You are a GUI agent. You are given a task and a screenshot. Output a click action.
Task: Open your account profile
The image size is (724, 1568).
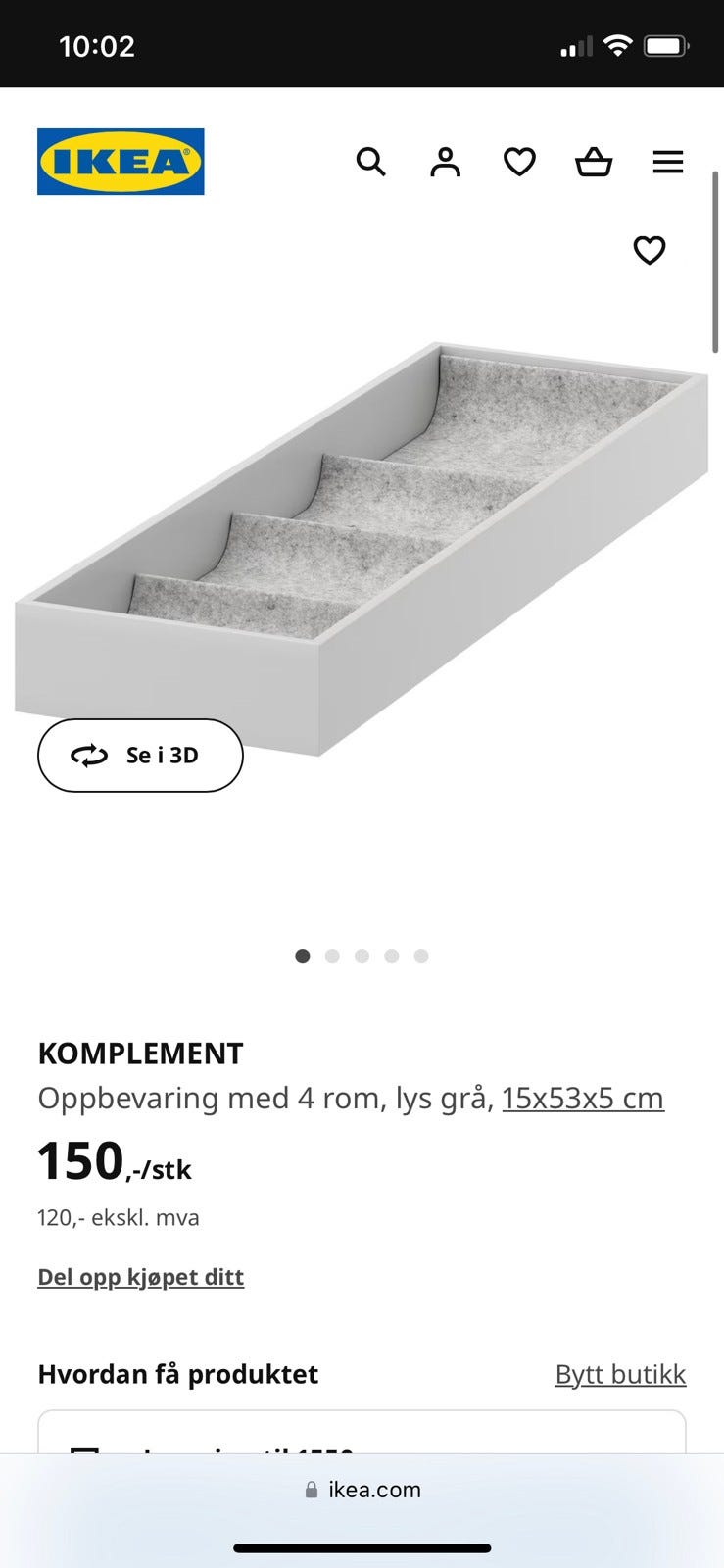click(446, 162)
